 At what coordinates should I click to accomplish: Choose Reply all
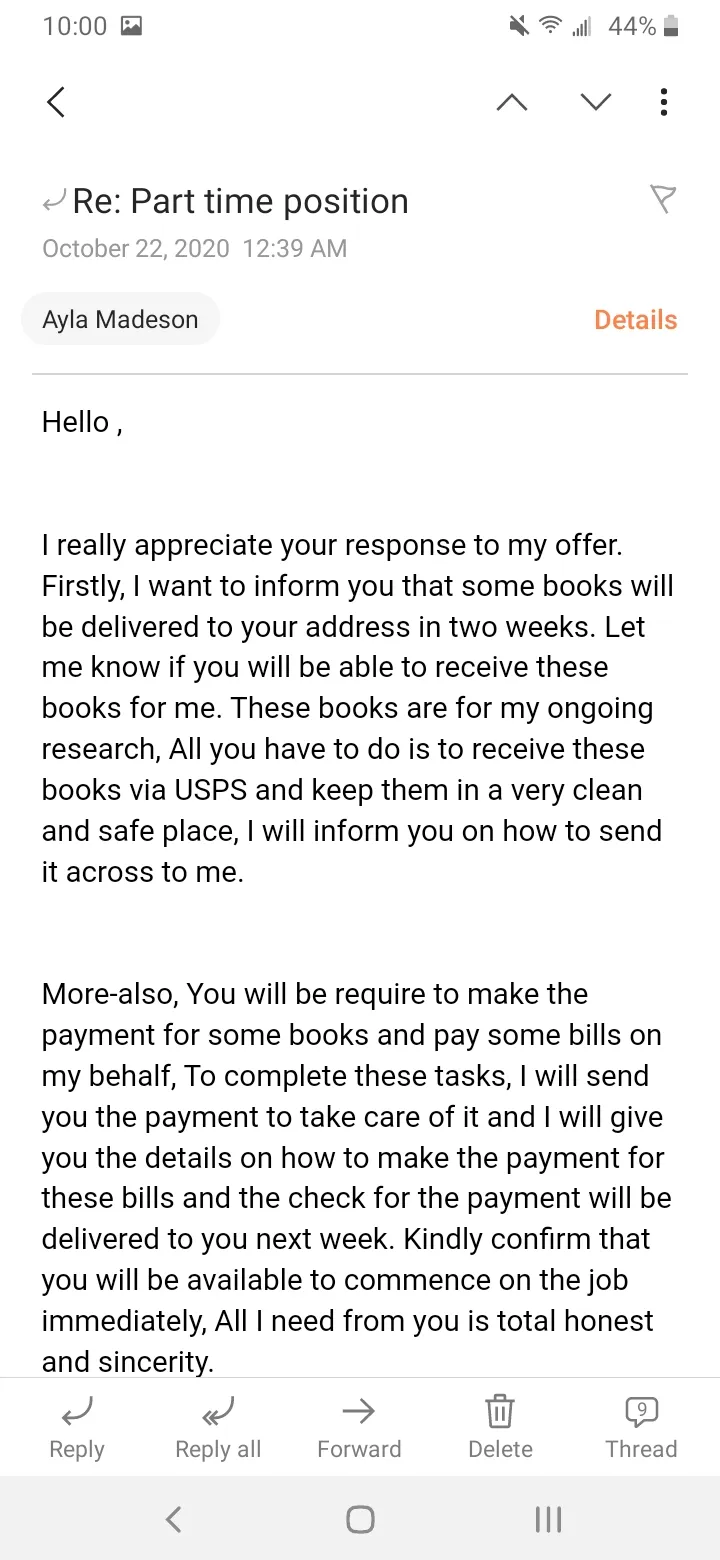click(x=218, y=1430)
